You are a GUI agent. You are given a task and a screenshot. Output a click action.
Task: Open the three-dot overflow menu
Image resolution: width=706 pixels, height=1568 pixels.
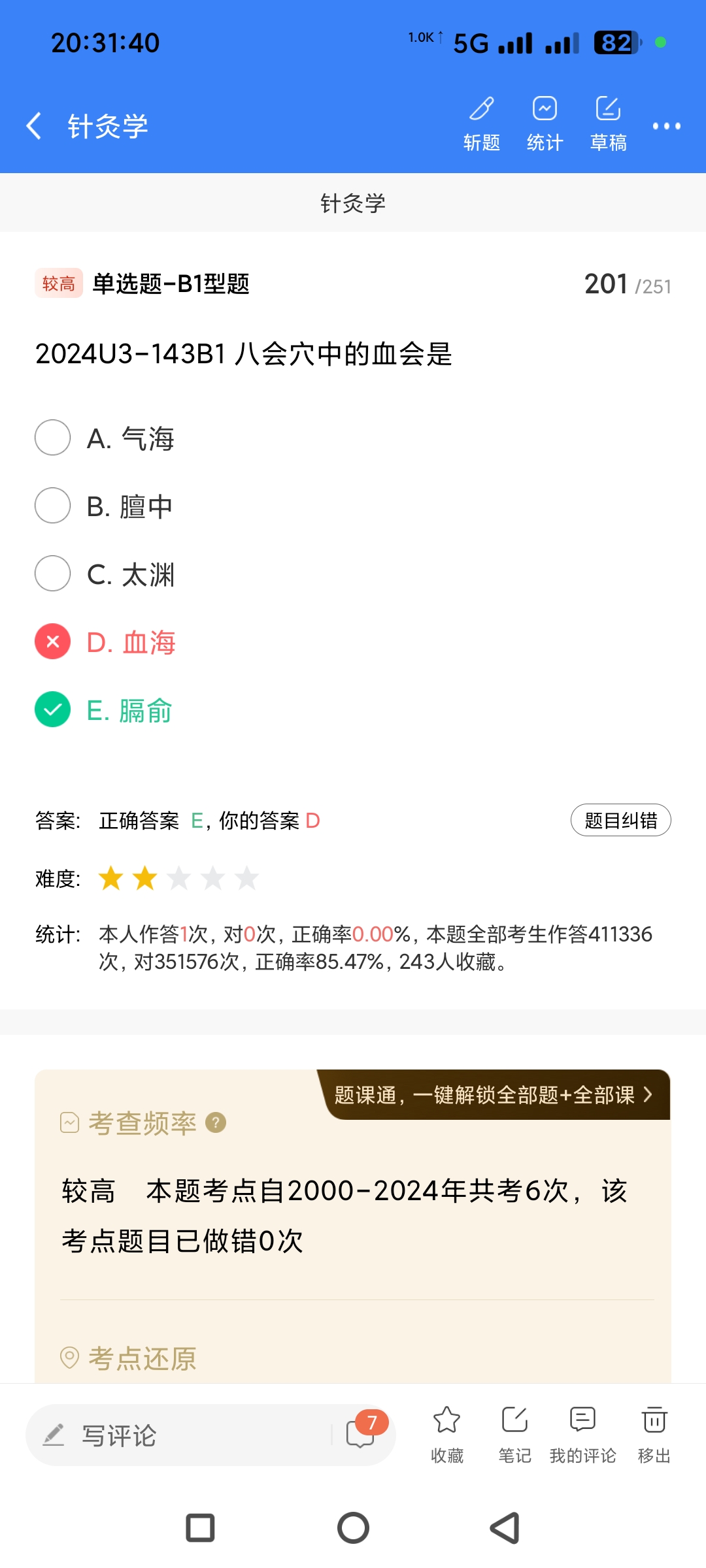tap(666, 126)
